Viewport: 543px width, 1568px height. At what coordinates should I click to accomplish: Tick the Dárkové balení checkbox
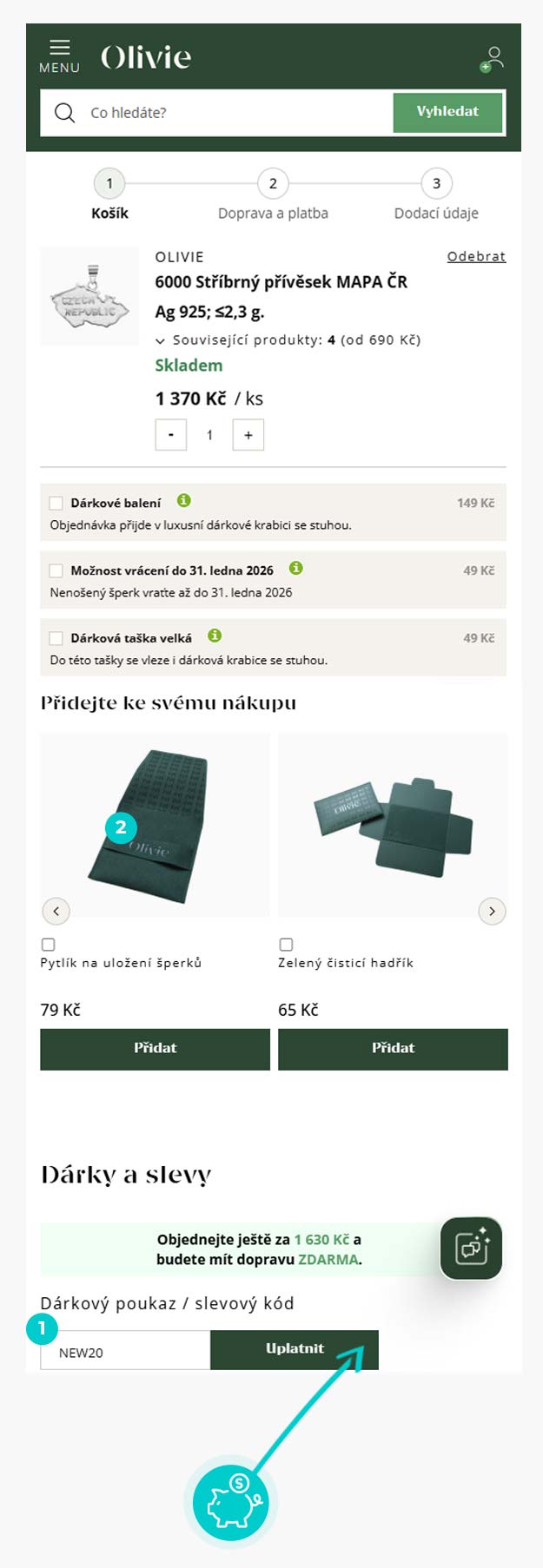click(56, 504)
